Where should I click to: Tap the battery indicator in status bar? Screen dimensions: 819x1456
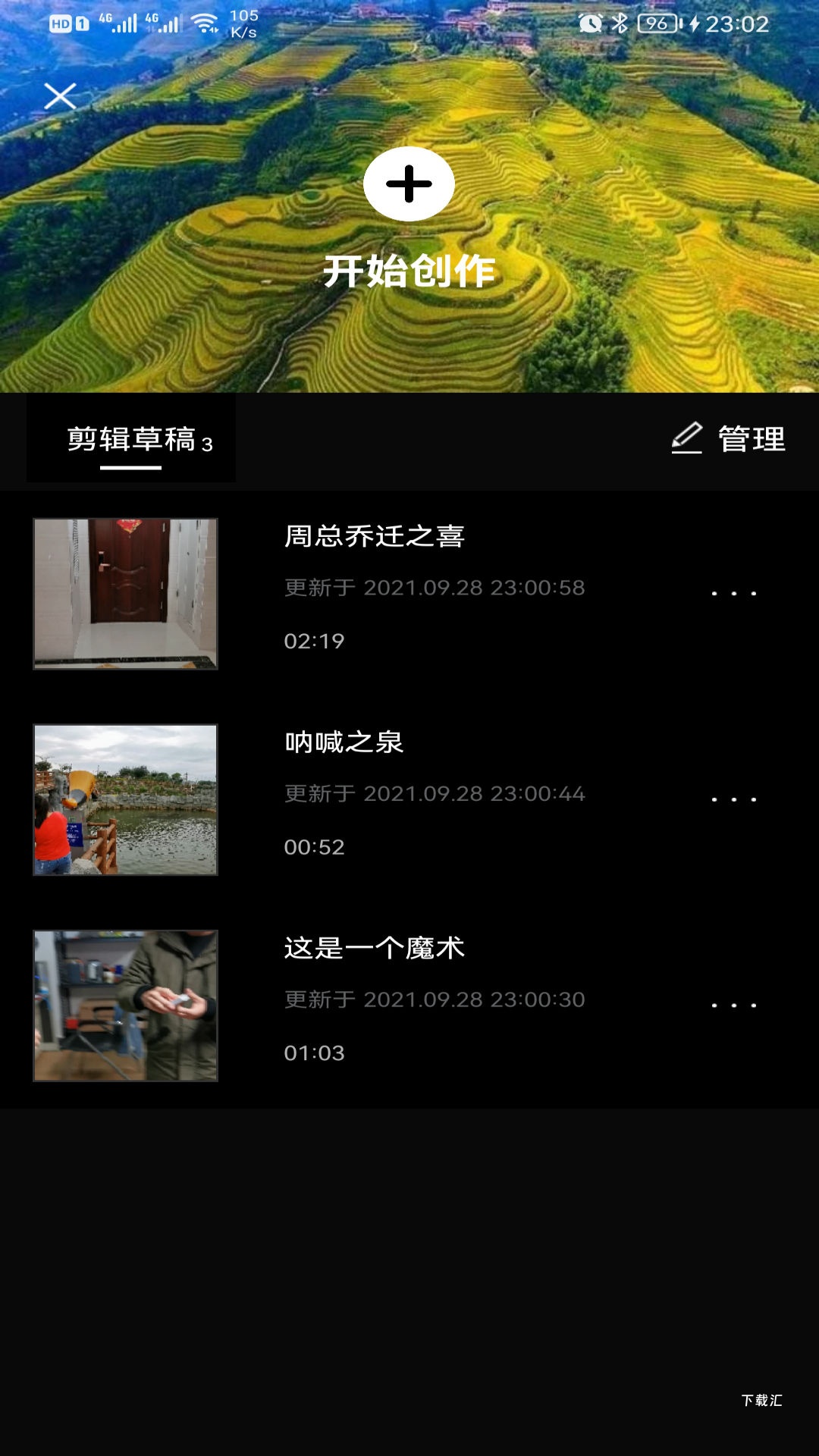(657, 24)
